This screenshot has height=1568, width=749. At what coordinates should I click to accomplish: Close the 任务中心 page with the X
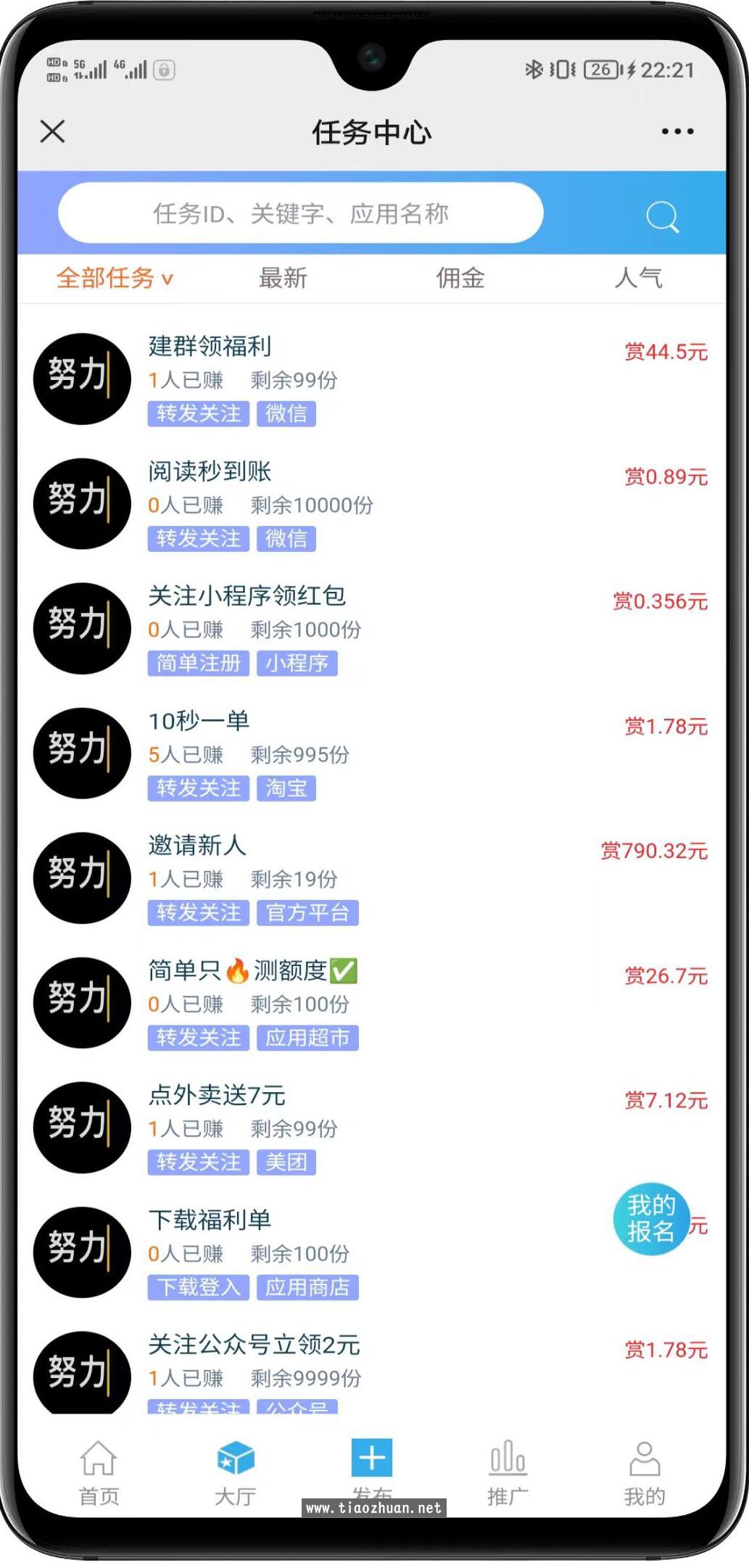click(52, 133)
